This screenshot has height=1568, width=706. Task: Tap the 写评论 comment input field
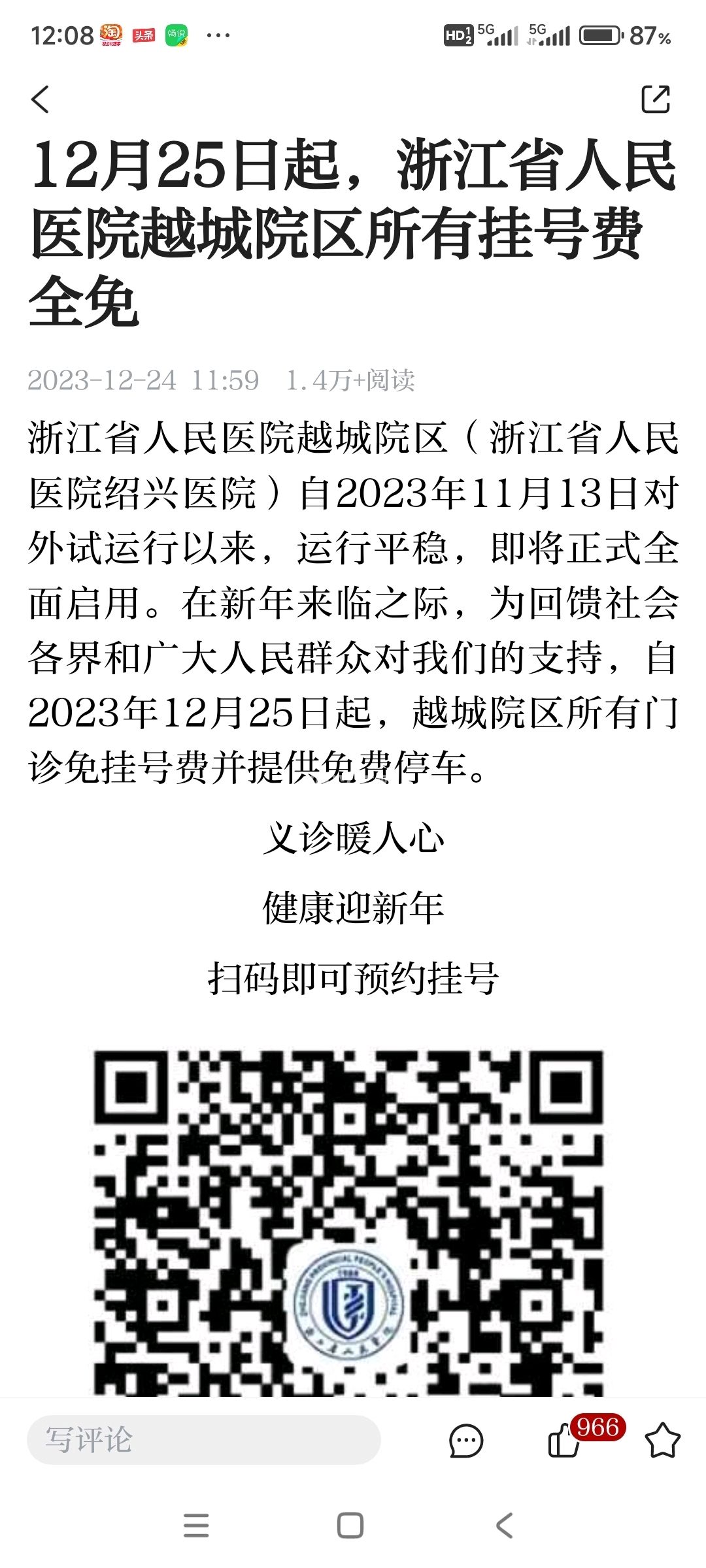pos(204,1440)
